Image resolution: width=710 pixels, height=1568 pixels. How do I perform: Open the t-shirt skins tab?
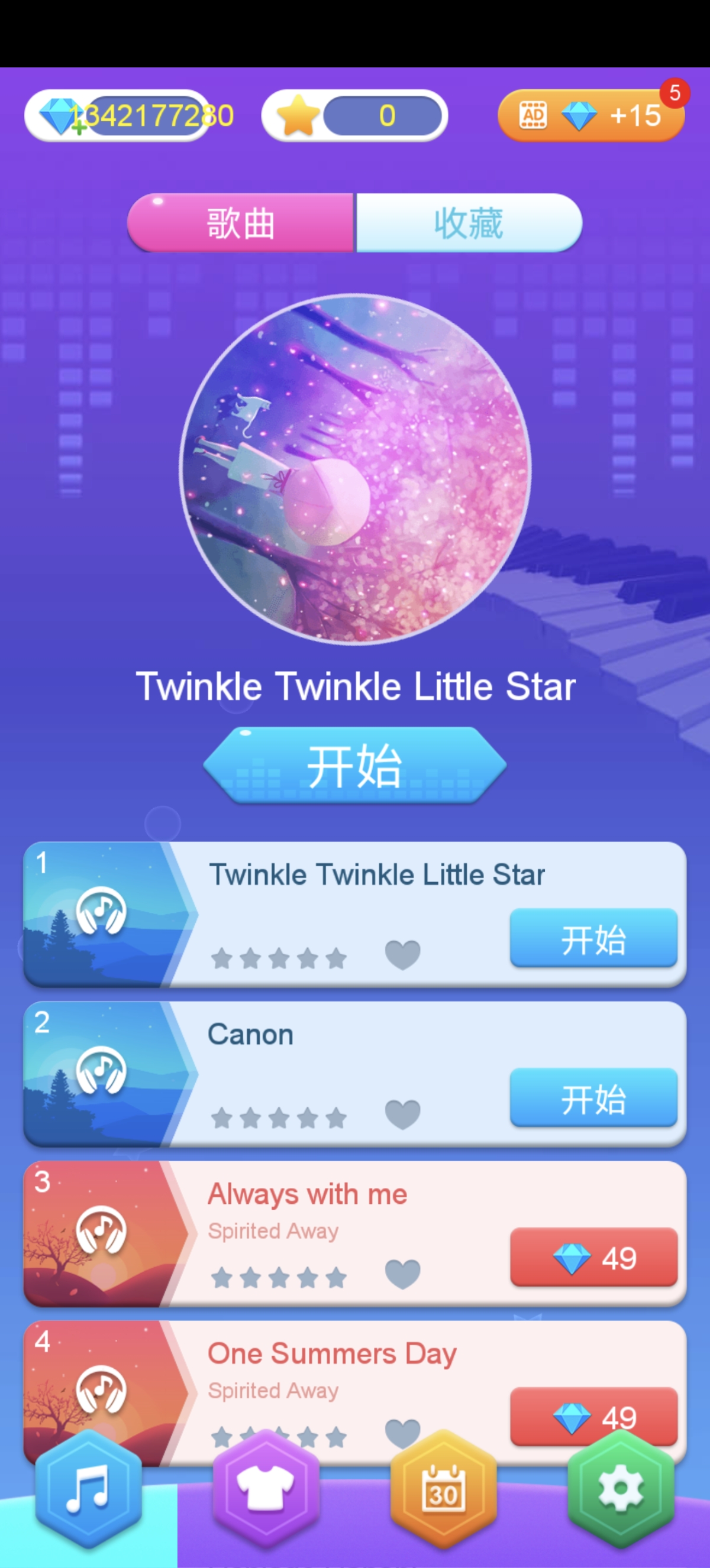coord(266,1489)
